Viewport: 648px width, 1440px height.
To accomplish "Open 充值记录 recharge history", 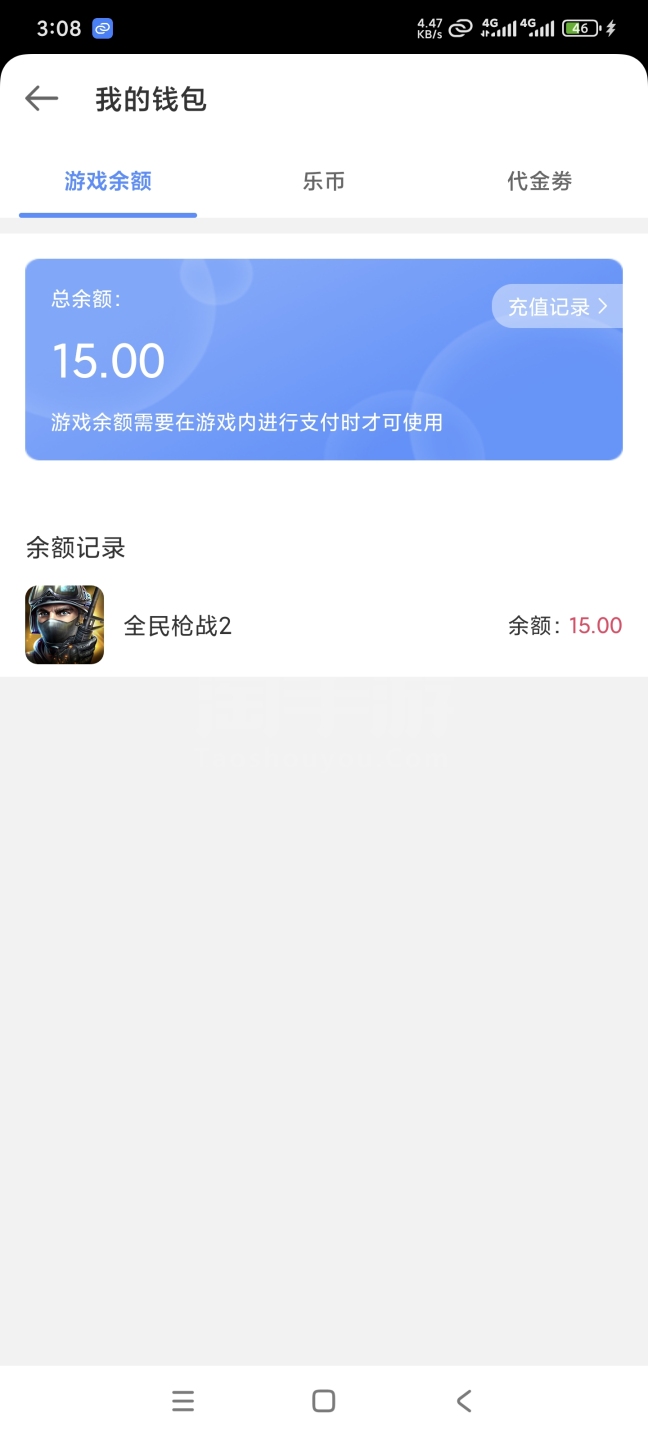I will point(557,307).
